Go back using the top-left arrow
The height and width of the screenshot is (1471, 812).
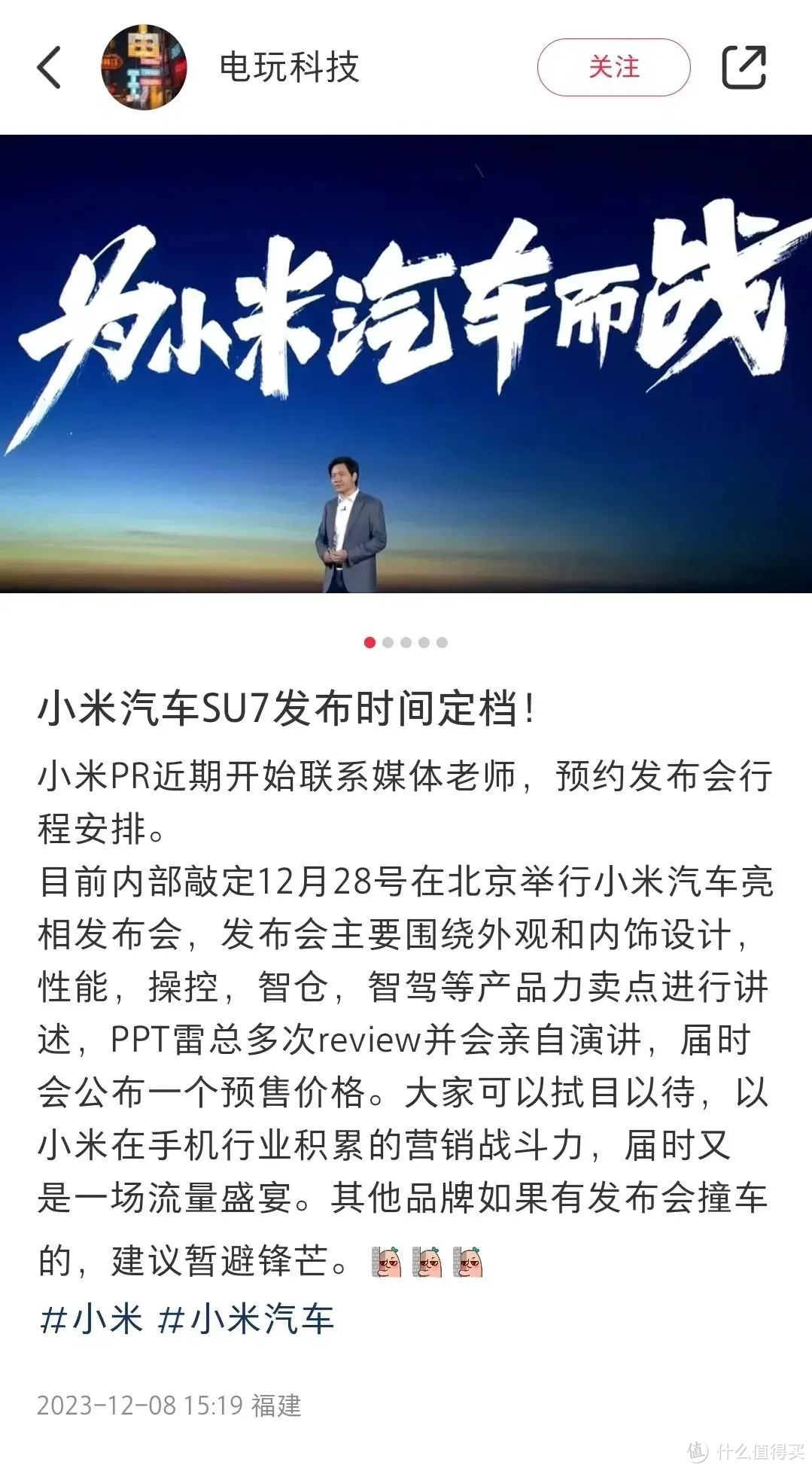click(x=50, y=68)
